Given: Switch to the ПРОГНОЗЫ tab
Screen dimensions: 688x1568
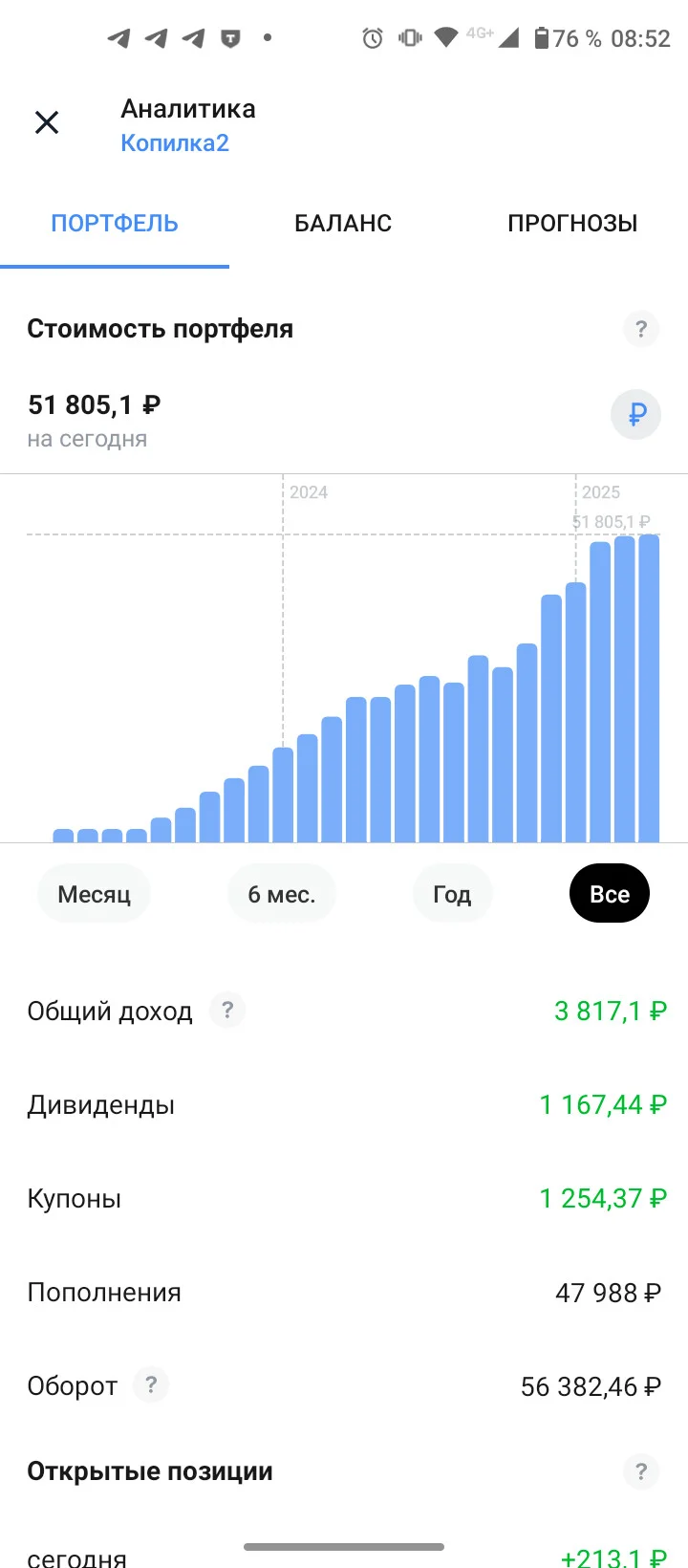Looking at the screenshot, I should 572,224.
